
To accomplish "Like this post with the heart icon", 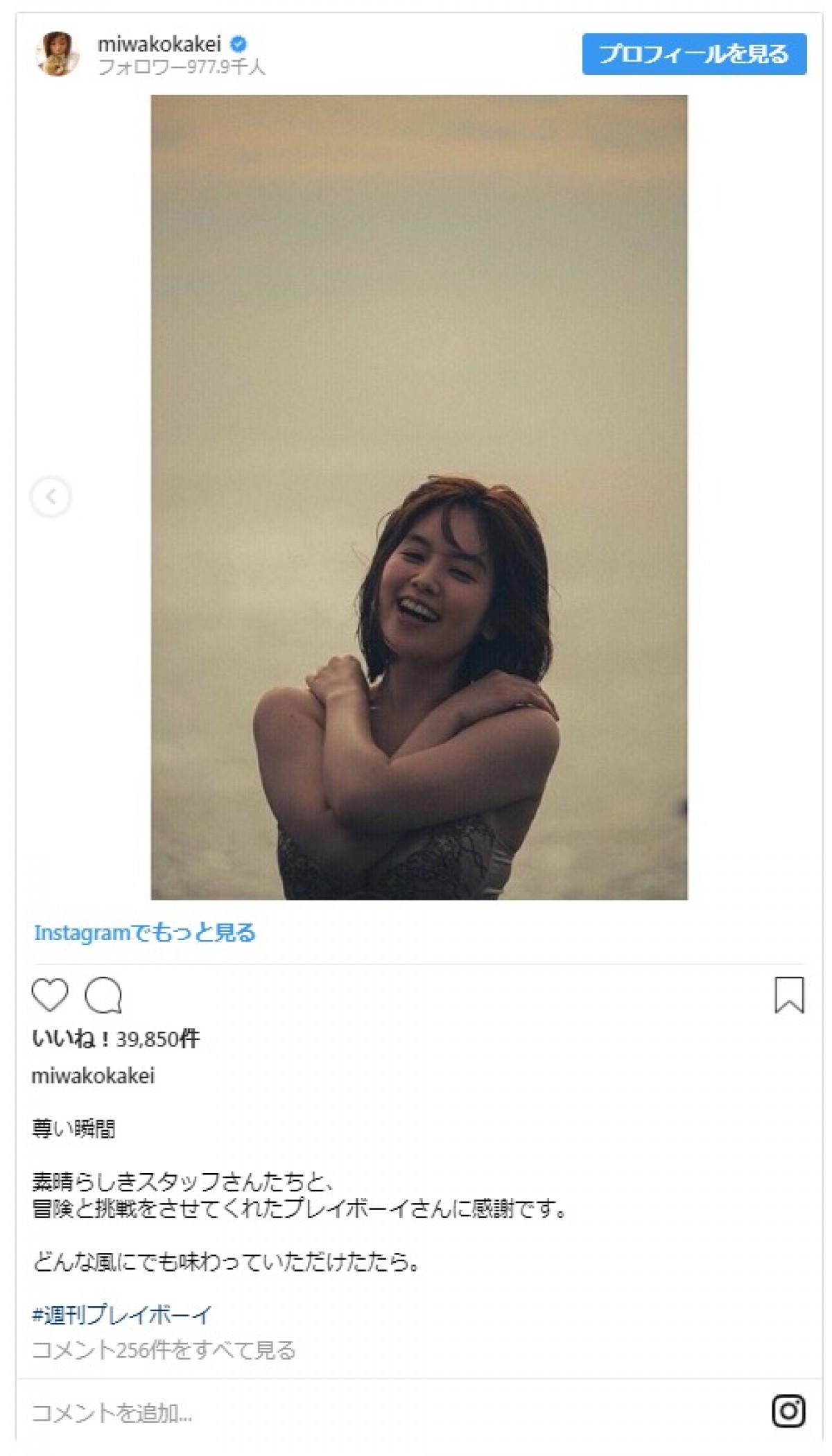I will [x=50, y=995].
